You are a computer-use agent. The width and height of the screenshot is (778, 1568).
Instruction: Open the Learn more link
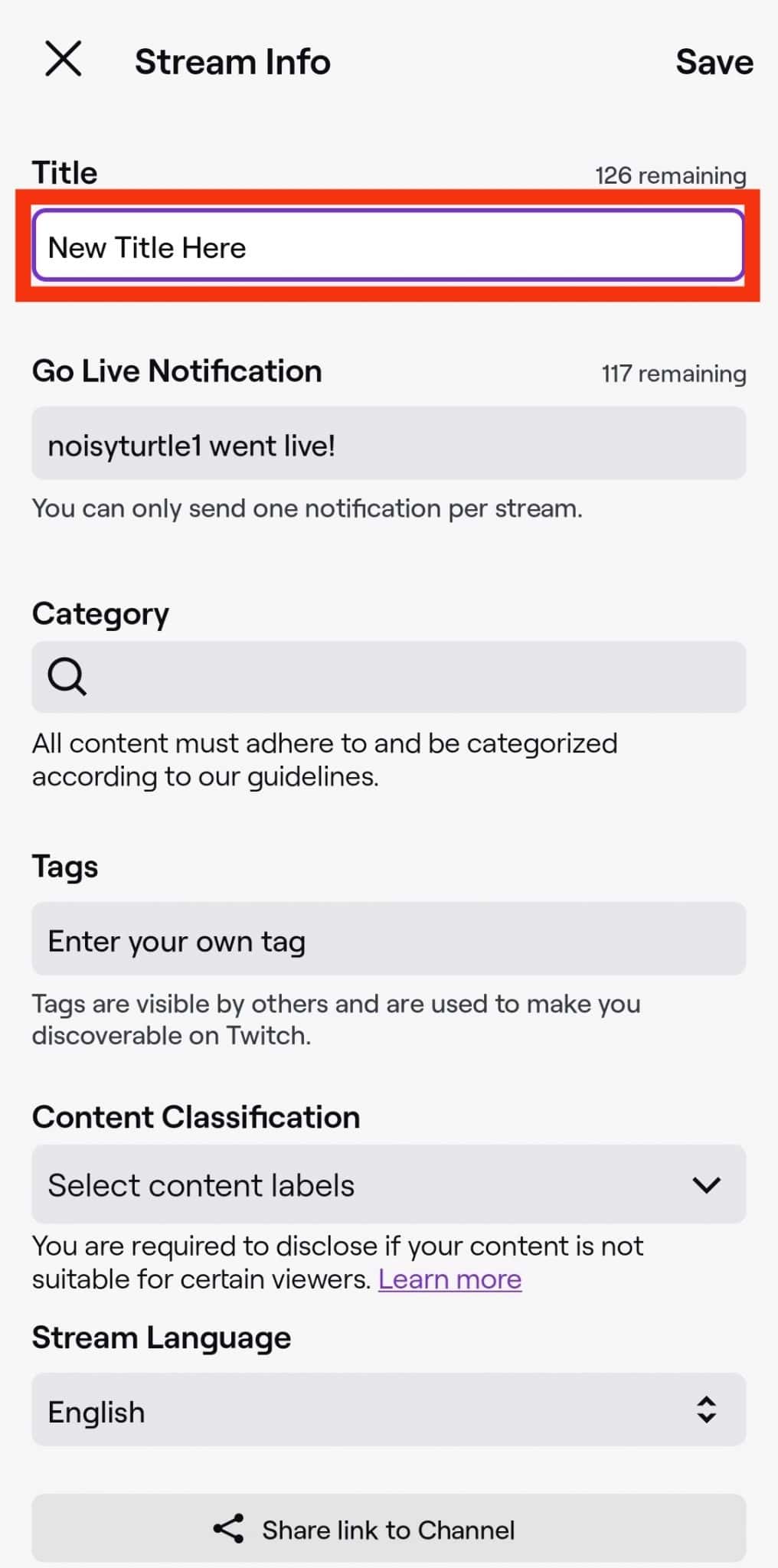point(449,1279)
